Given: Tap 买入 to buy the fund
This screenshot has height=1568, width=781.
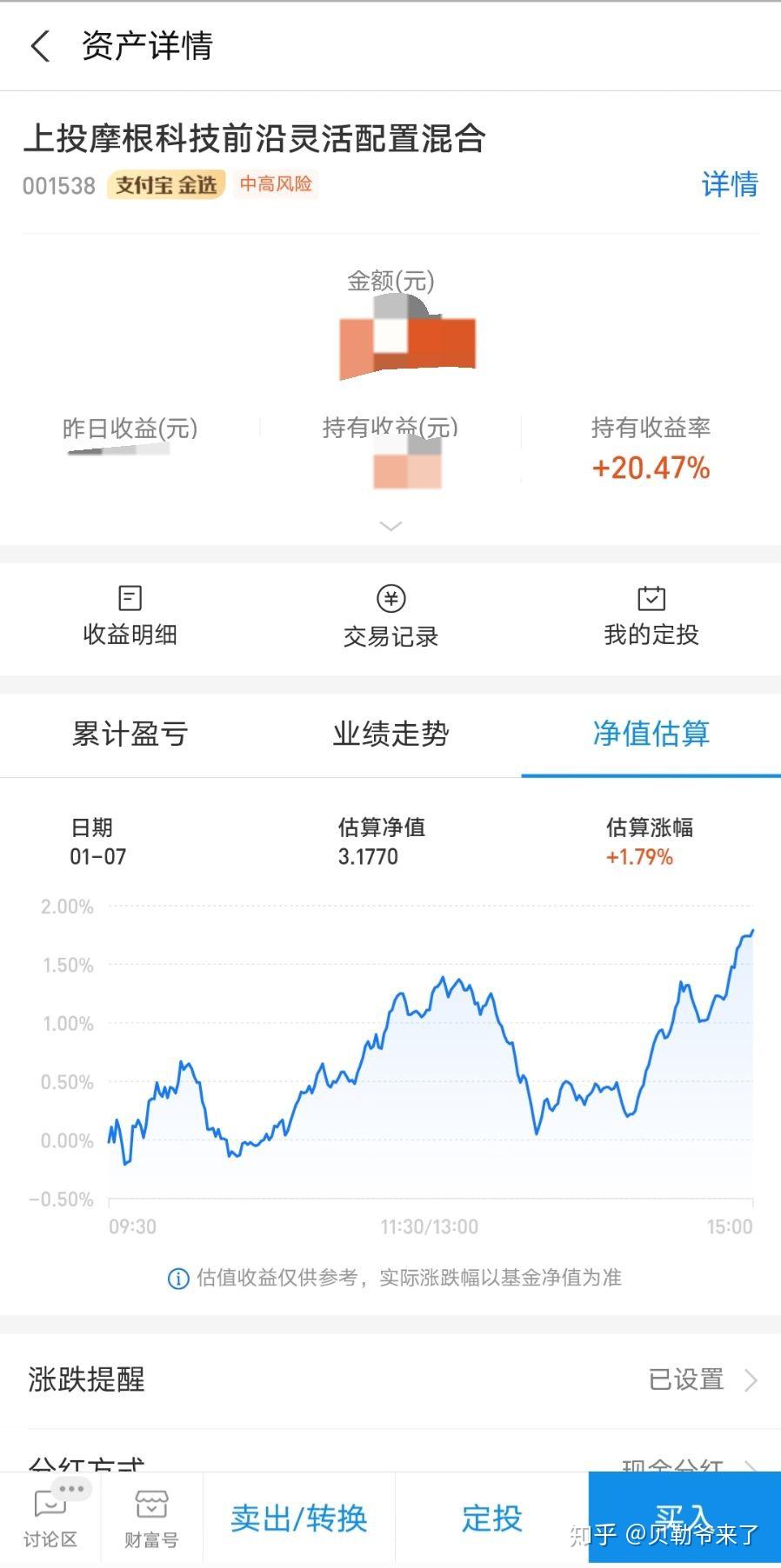Looking at the screenshot, I should (x=684, y=1518).
